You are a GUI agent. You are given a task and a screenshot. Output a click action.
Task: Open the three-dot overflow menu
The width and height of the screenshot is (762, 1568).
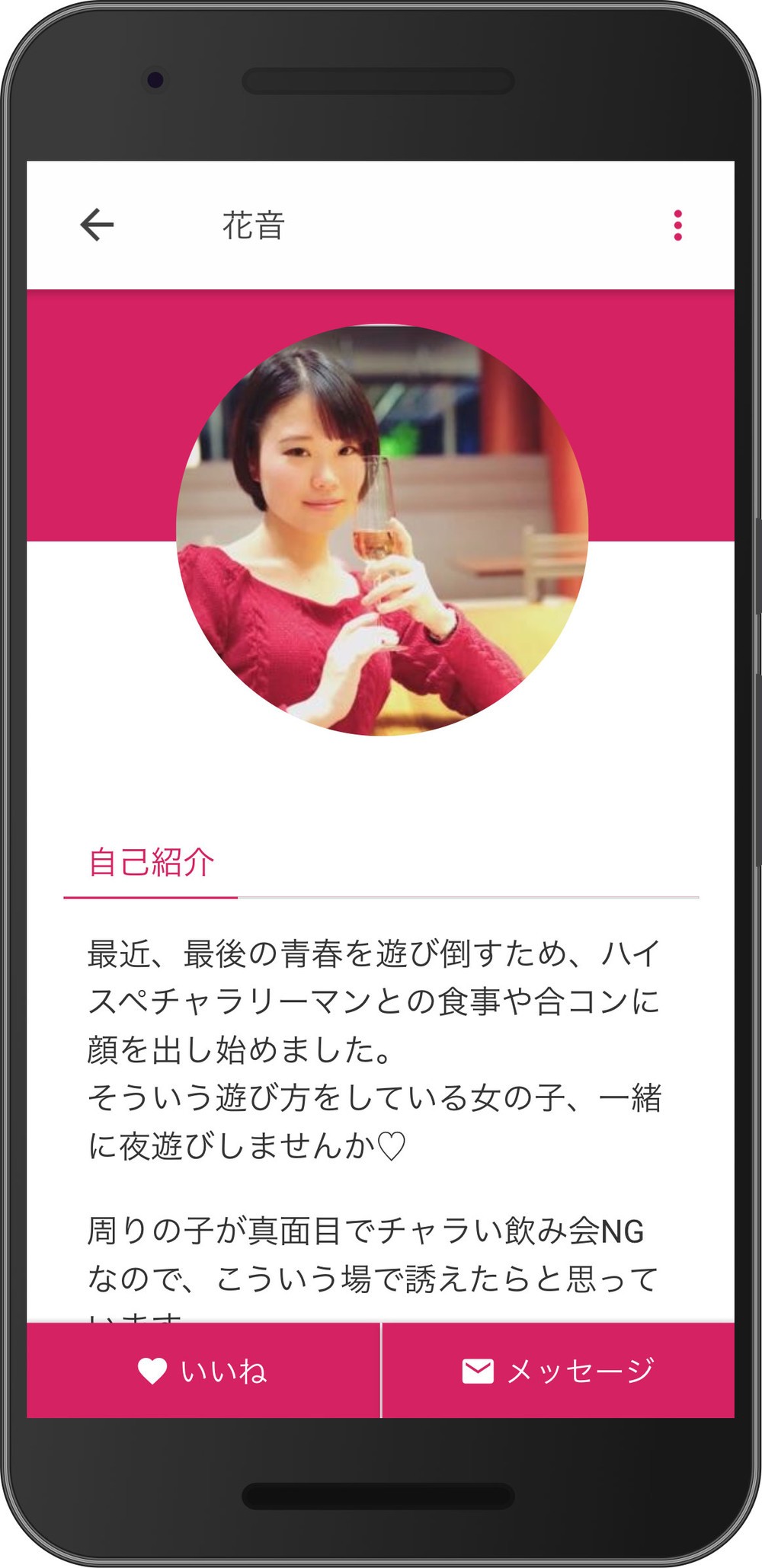click(677, 225)
